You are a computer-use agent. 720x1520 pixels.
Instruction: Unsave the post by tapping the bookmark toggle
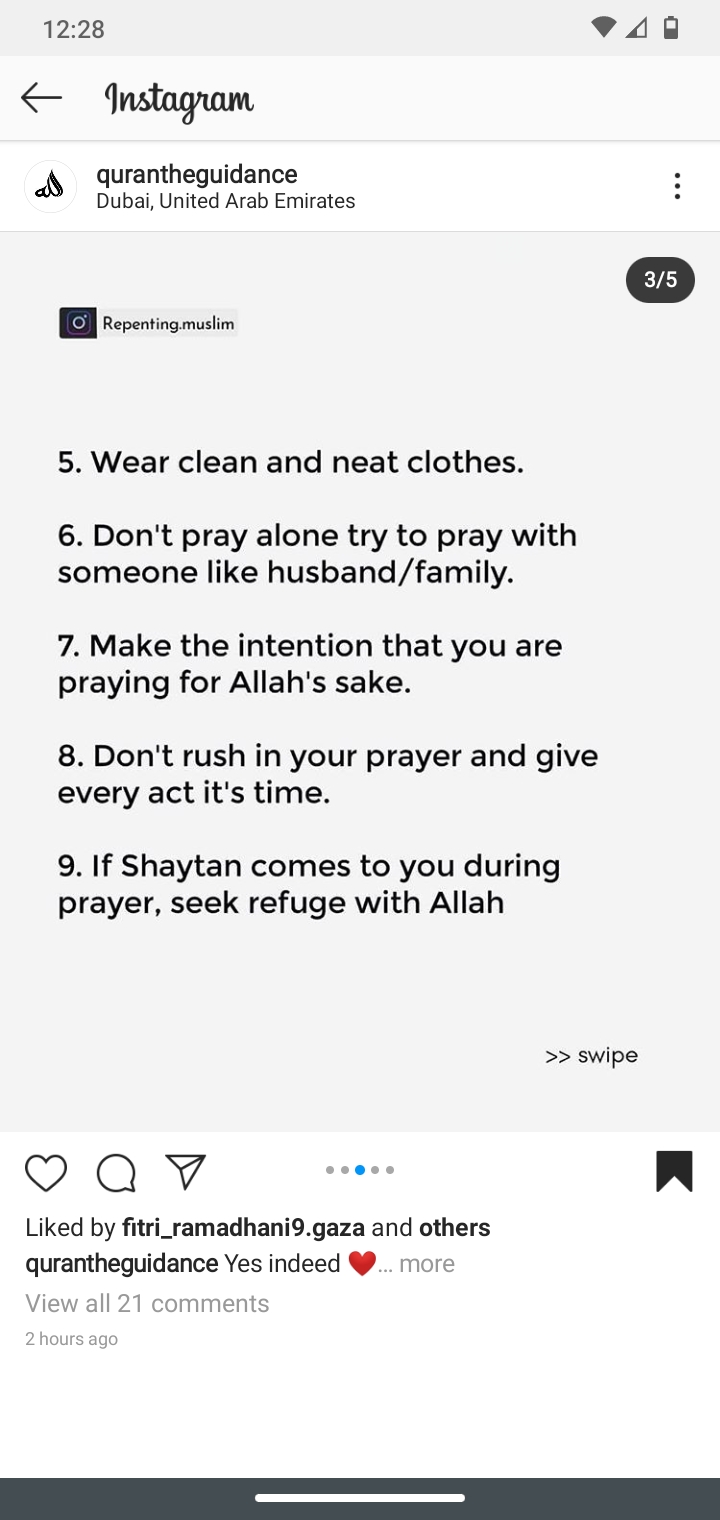[x=675, y=1171]
